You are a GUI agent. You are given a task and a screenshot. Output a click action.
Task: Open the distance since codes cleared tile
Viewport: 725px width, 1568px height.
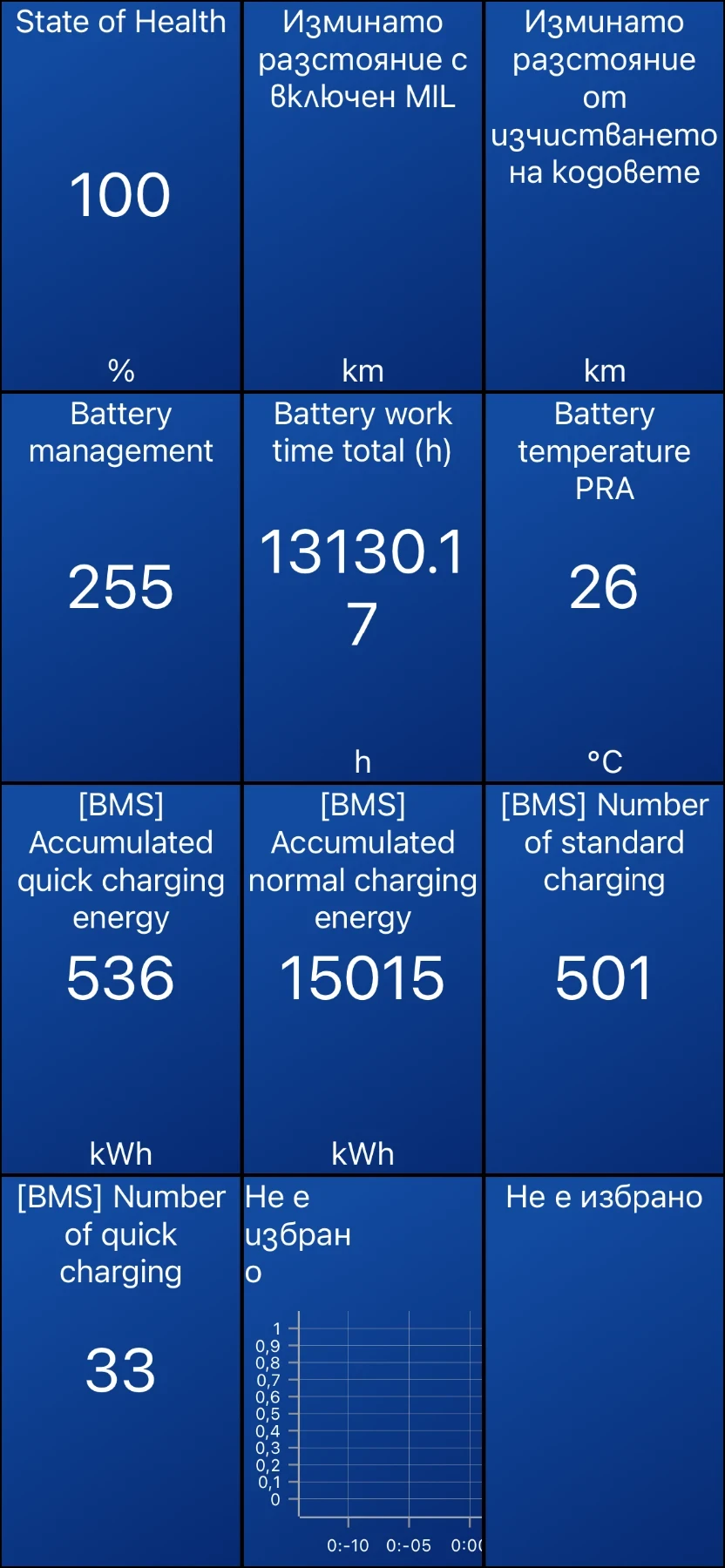point(604,195)
